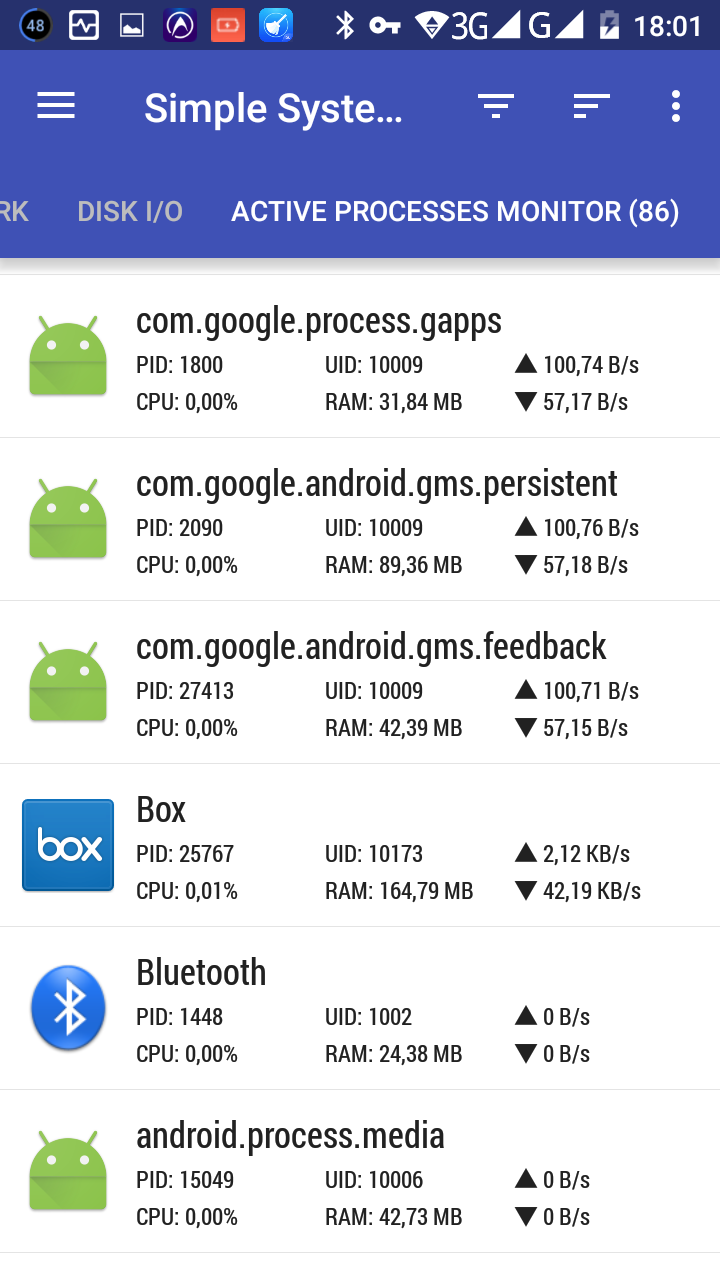Viewport: 720px width, 1280px height.
Task: Switch to the Disk I/O tab
Action: [x=130, y=212]
